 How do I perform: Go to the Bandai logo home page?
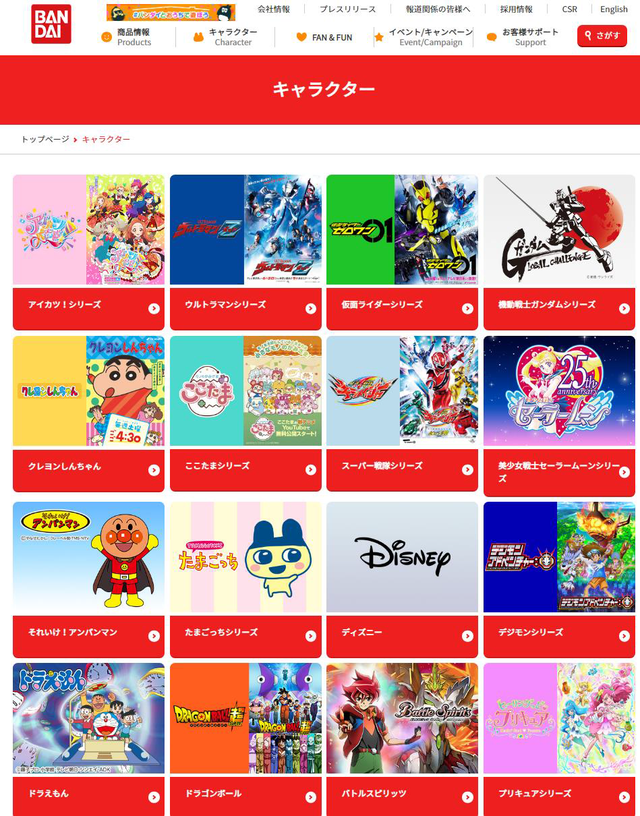click(51, 24)
